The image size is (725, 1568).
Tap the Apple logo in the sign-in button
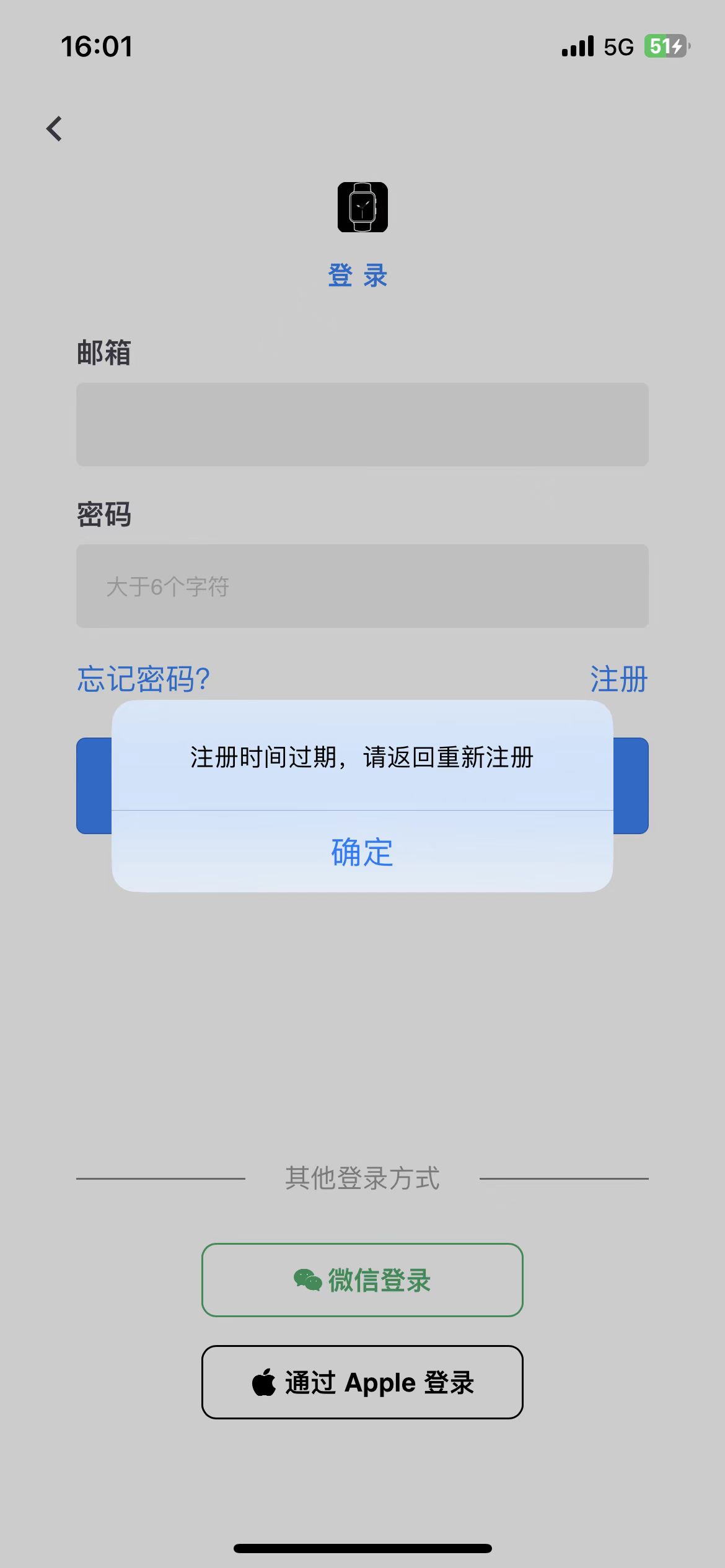click(263, 1383)
